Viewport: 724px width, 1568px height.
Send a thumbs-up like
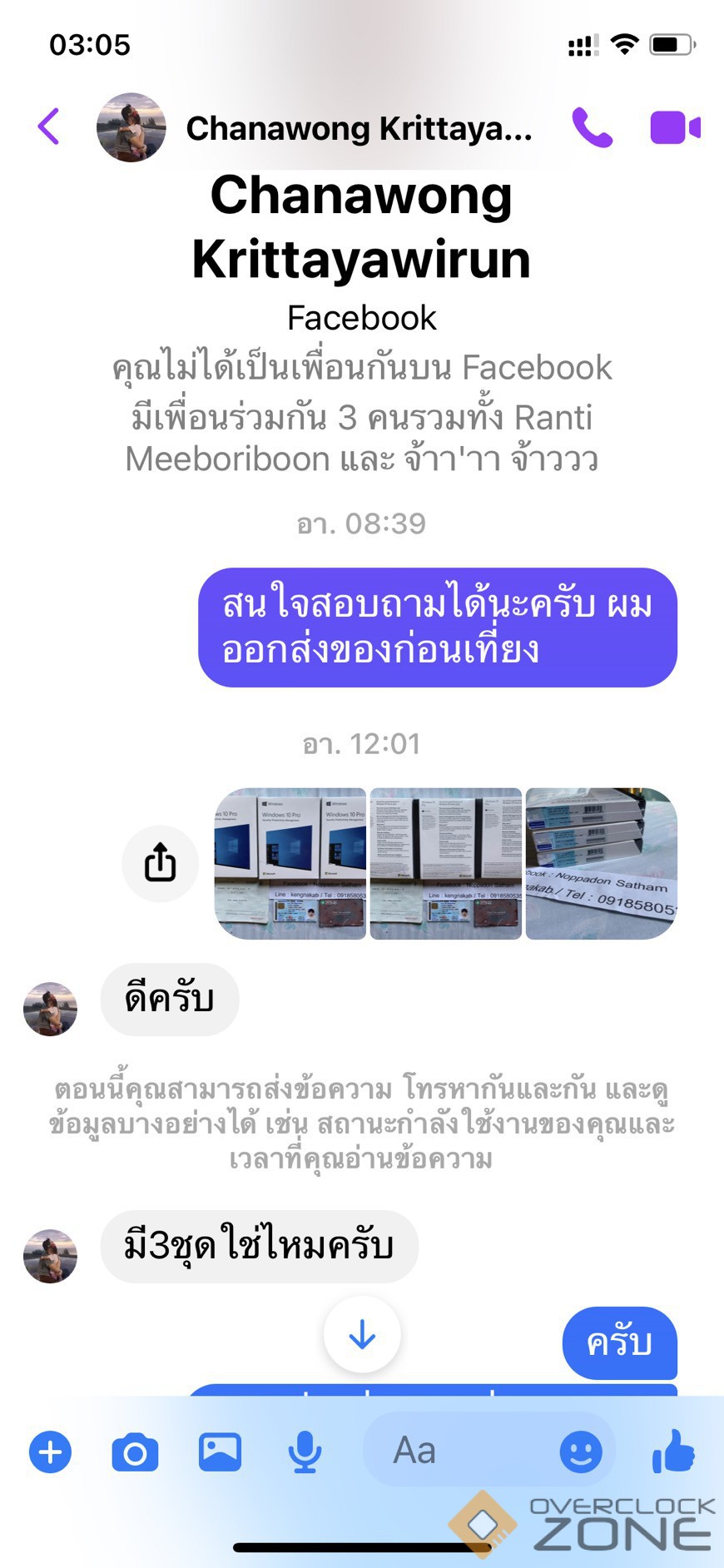click(x=673, y=1451)
